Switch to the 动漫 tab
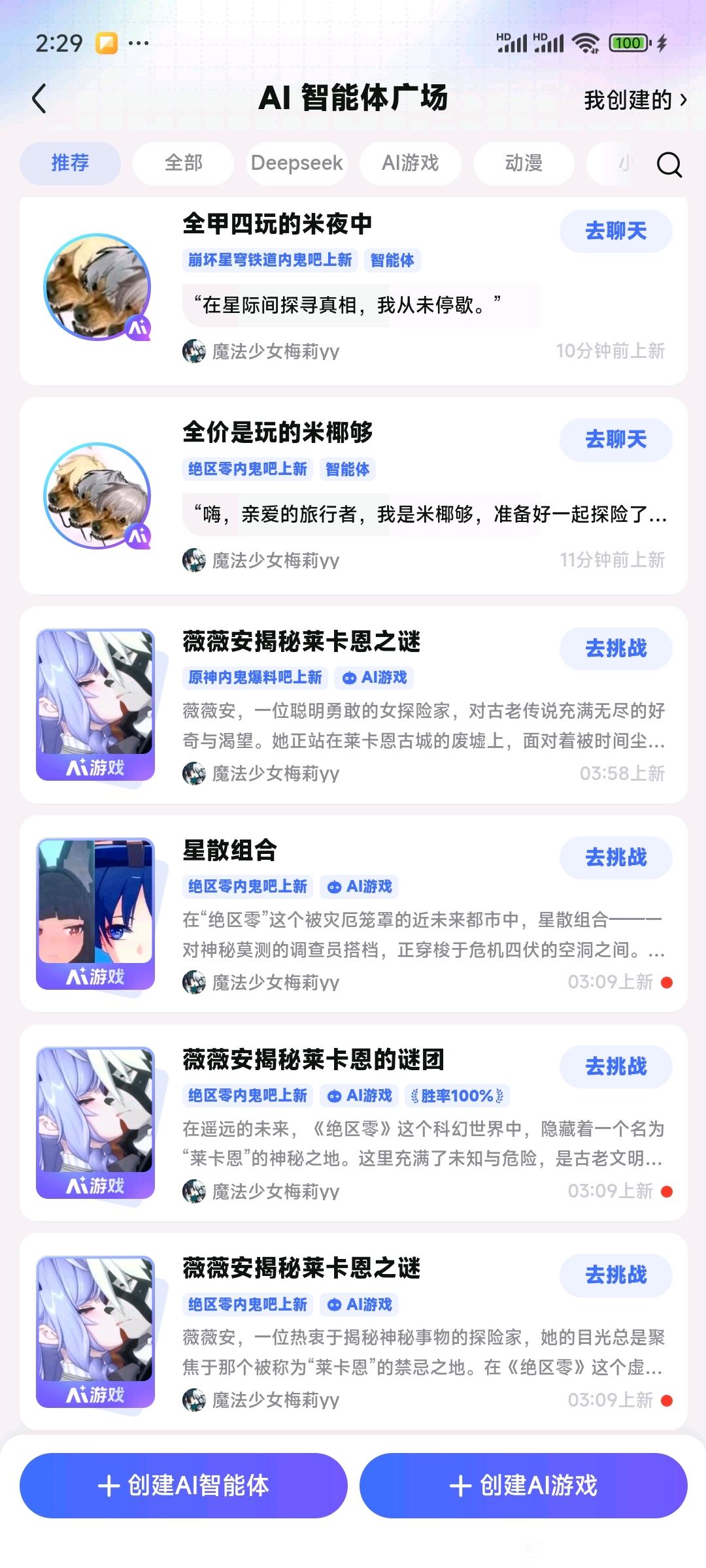The image size is (706, 1568). pyautogui.click(x=524, y=163)
